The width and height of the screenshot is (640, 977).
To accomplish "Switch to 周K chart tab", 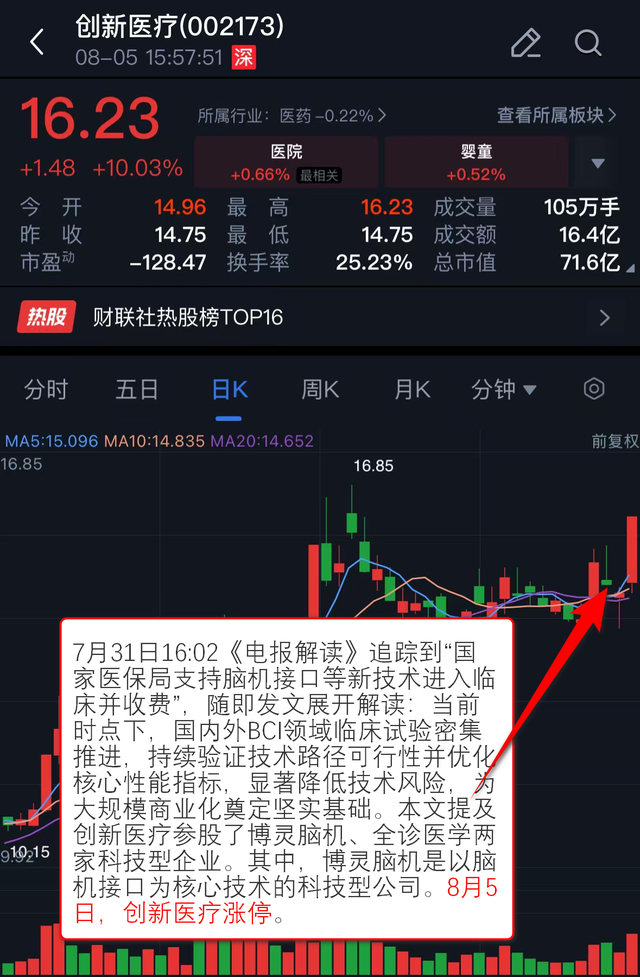I will tap(320, 389).
